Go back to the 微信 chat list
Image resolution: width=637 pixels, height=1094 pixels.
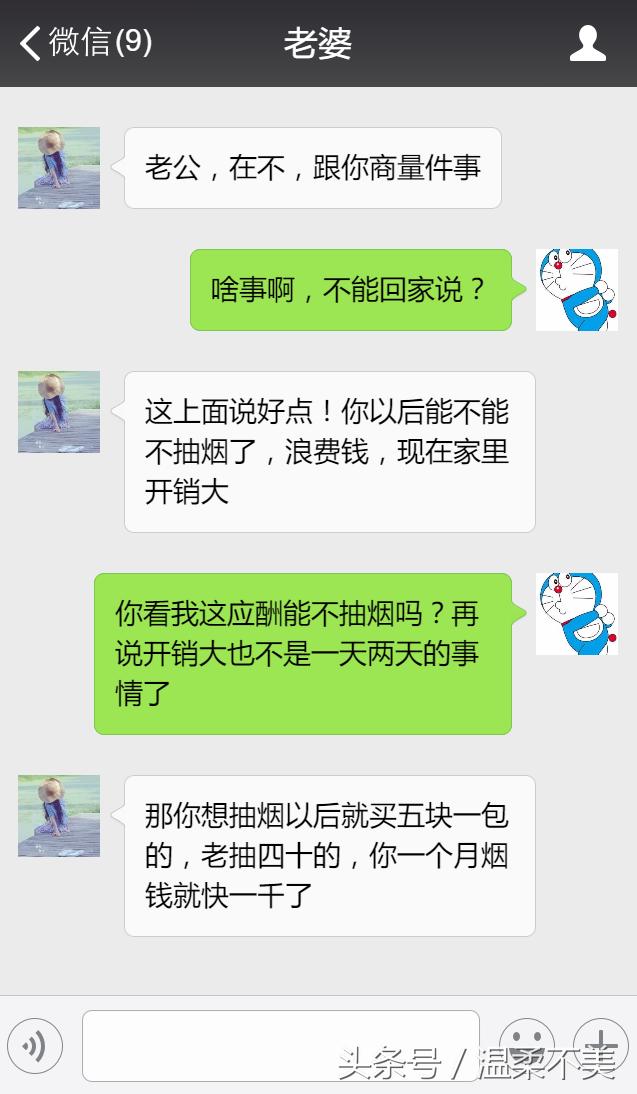[85, 43]
